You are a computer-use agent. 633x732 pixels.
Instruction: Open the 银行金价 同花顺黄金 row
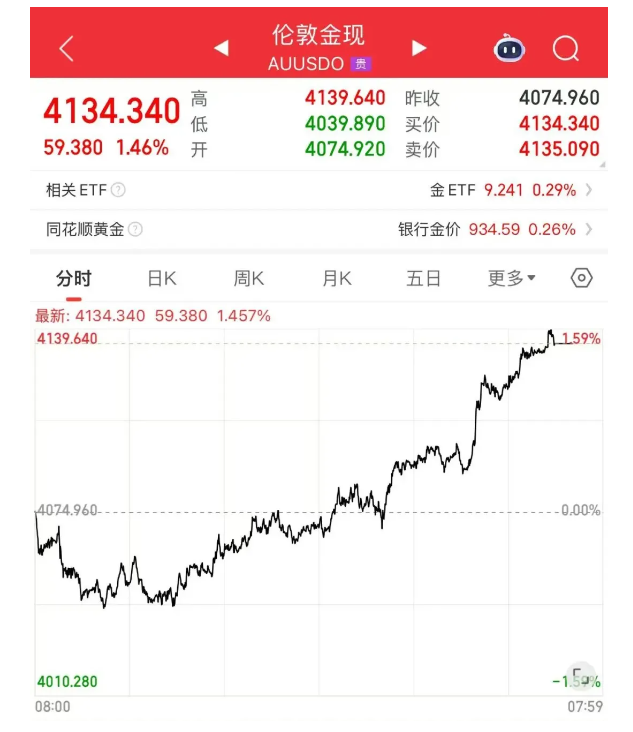tap(495, 229)
